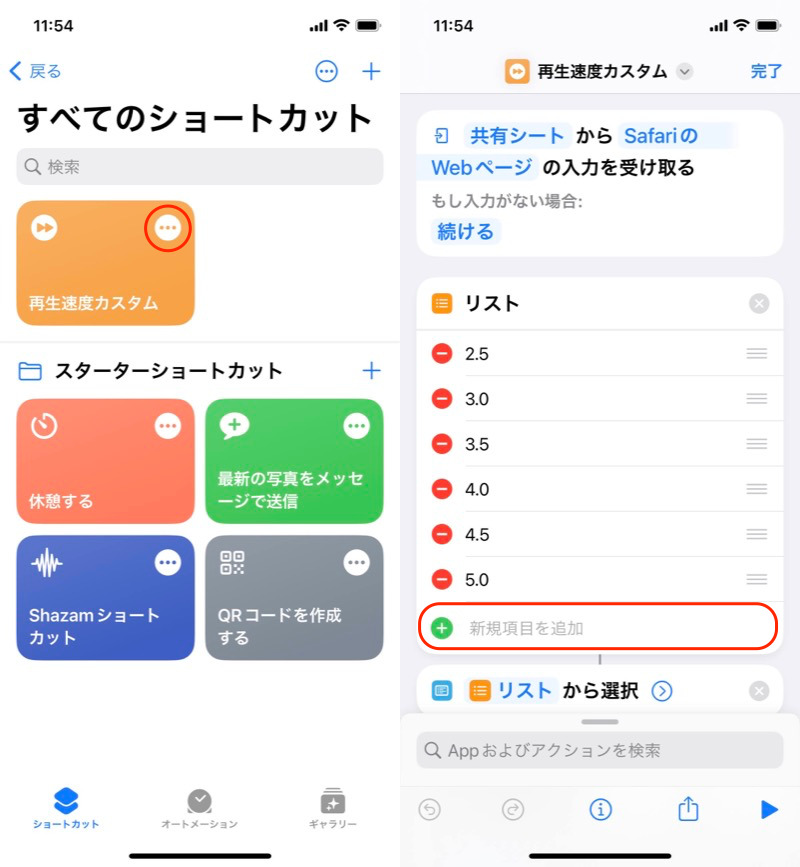
Task: Open the info button in the toolbar
Action: click(600, 809)
